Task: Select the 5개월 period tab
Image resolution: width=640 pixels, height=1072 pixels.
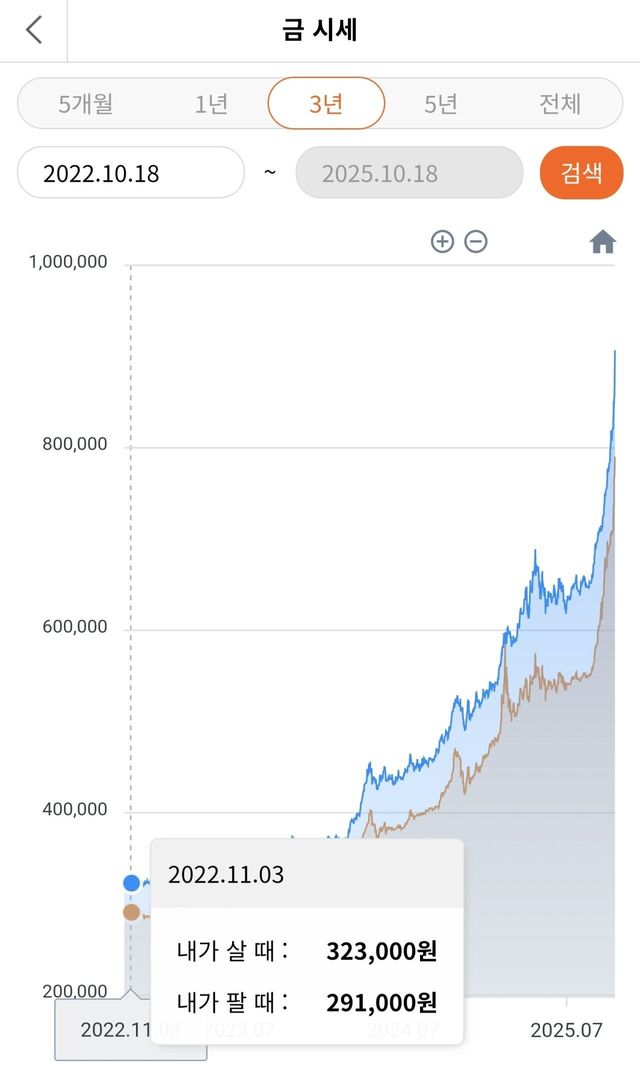Action: pyautogui.click(x=86, y=104)
